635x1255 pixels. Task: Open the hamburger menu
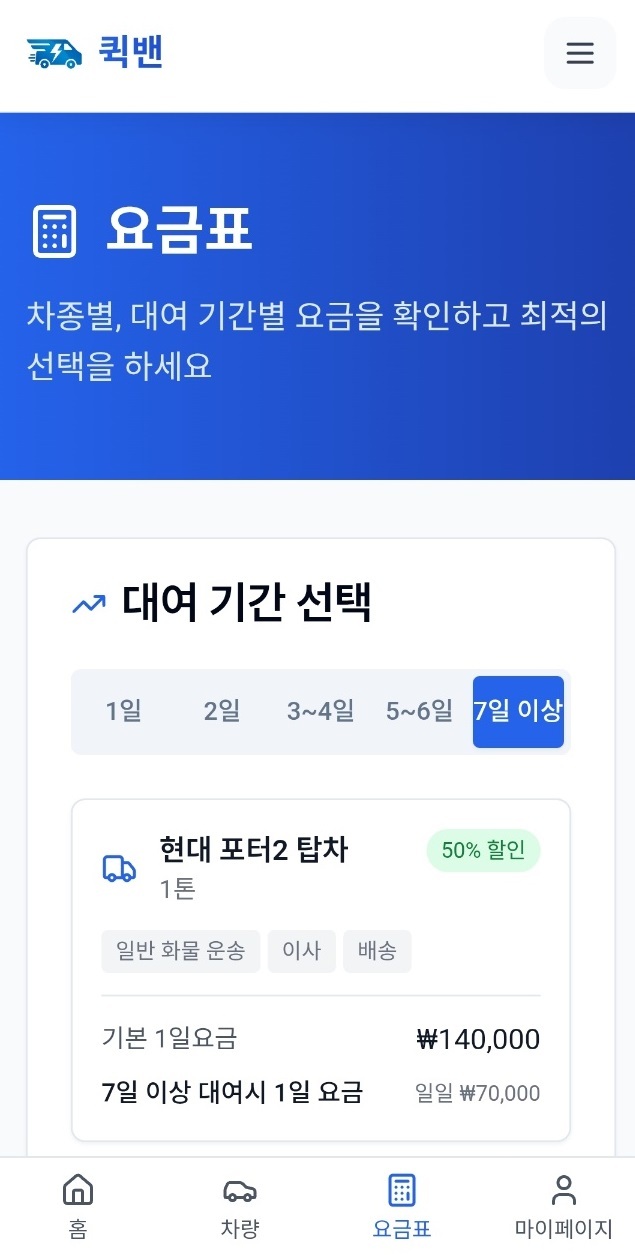579,53
